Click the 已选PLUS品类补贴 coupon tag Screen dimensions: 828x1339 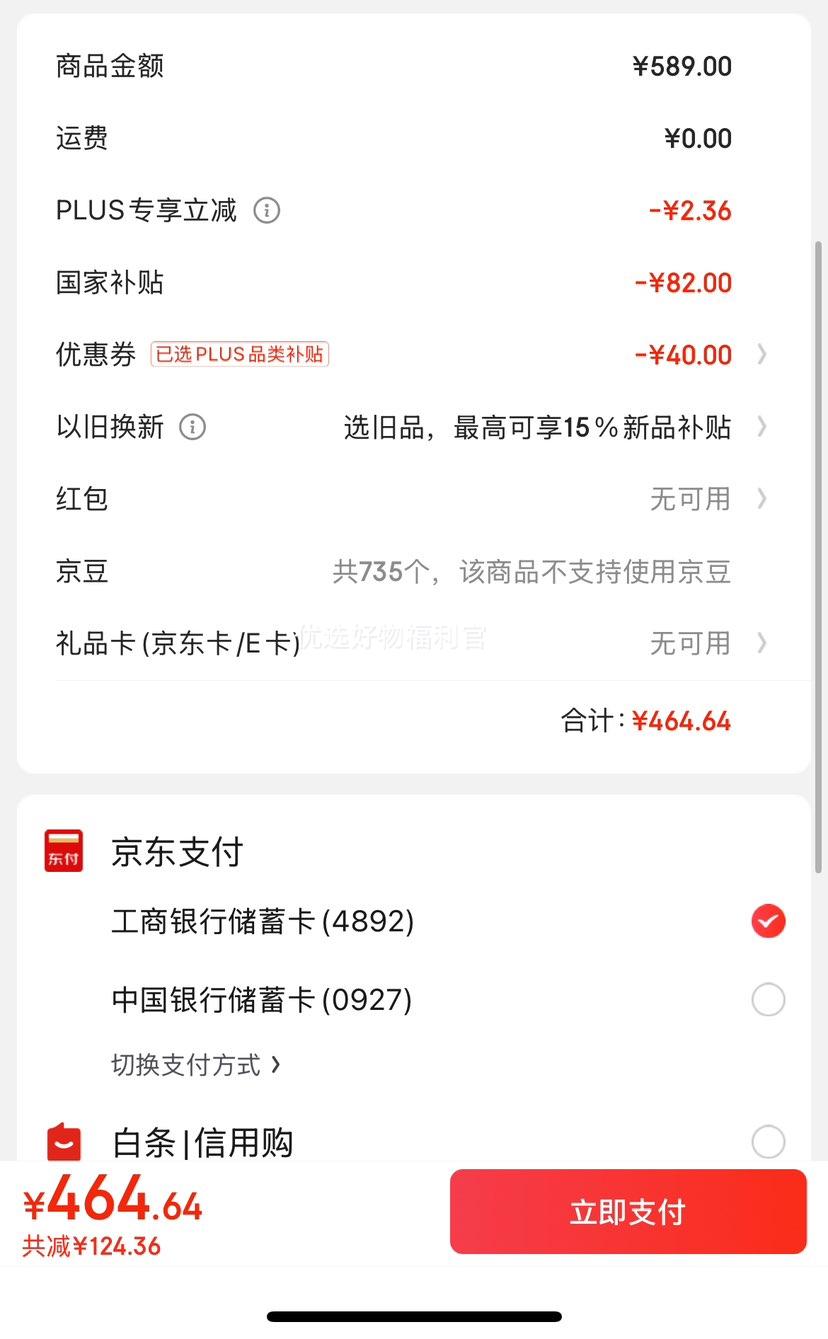point(239,354)
